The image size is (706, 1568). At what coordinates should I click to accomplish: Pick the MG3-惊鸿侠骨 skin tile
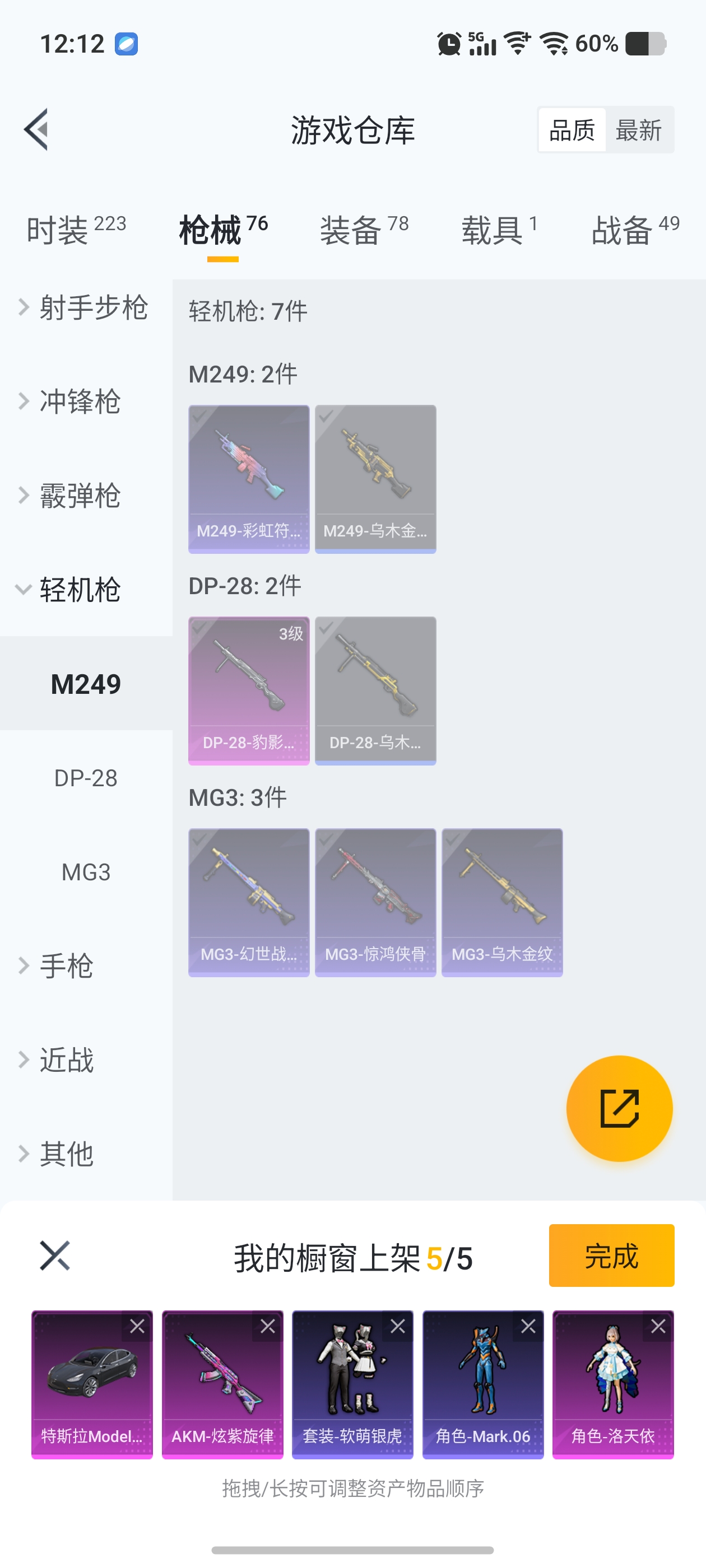pos(375,902)
